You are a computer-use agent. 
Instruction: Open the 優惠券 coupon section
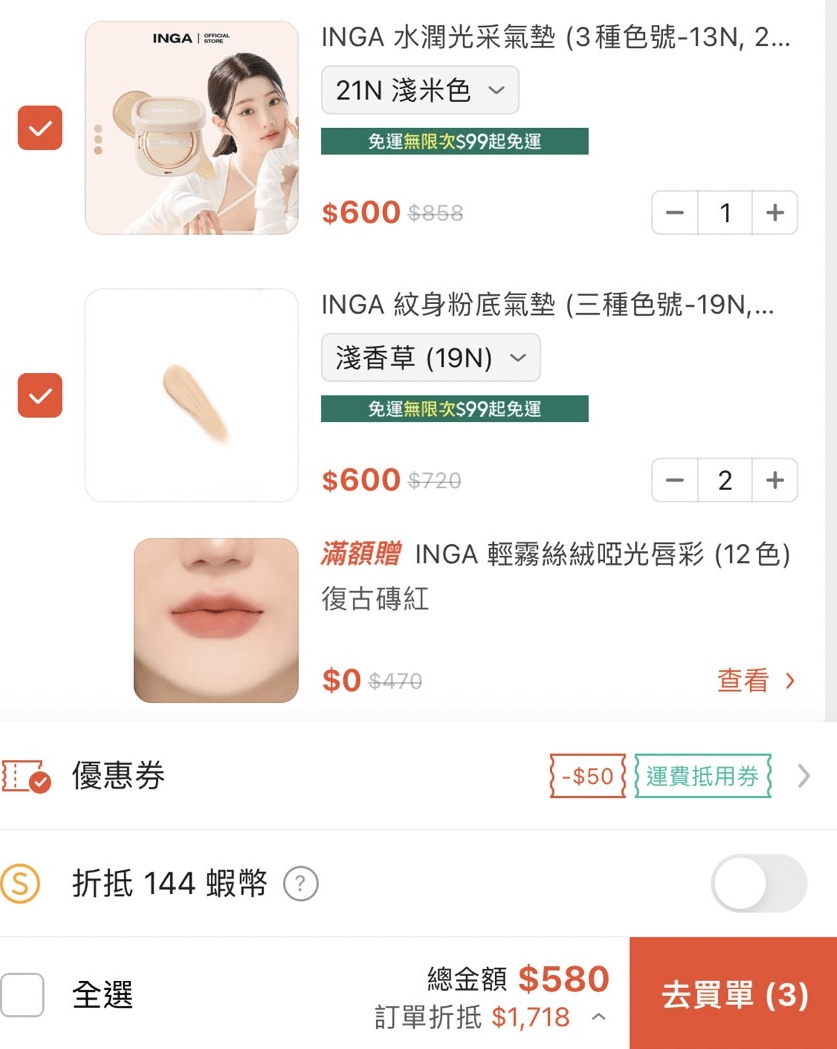(119, 776)
